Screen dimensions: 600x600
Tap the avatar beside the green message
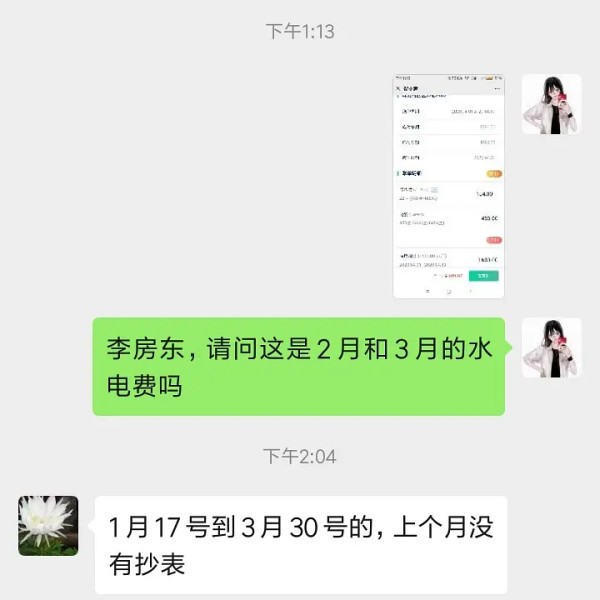point(552,347)
